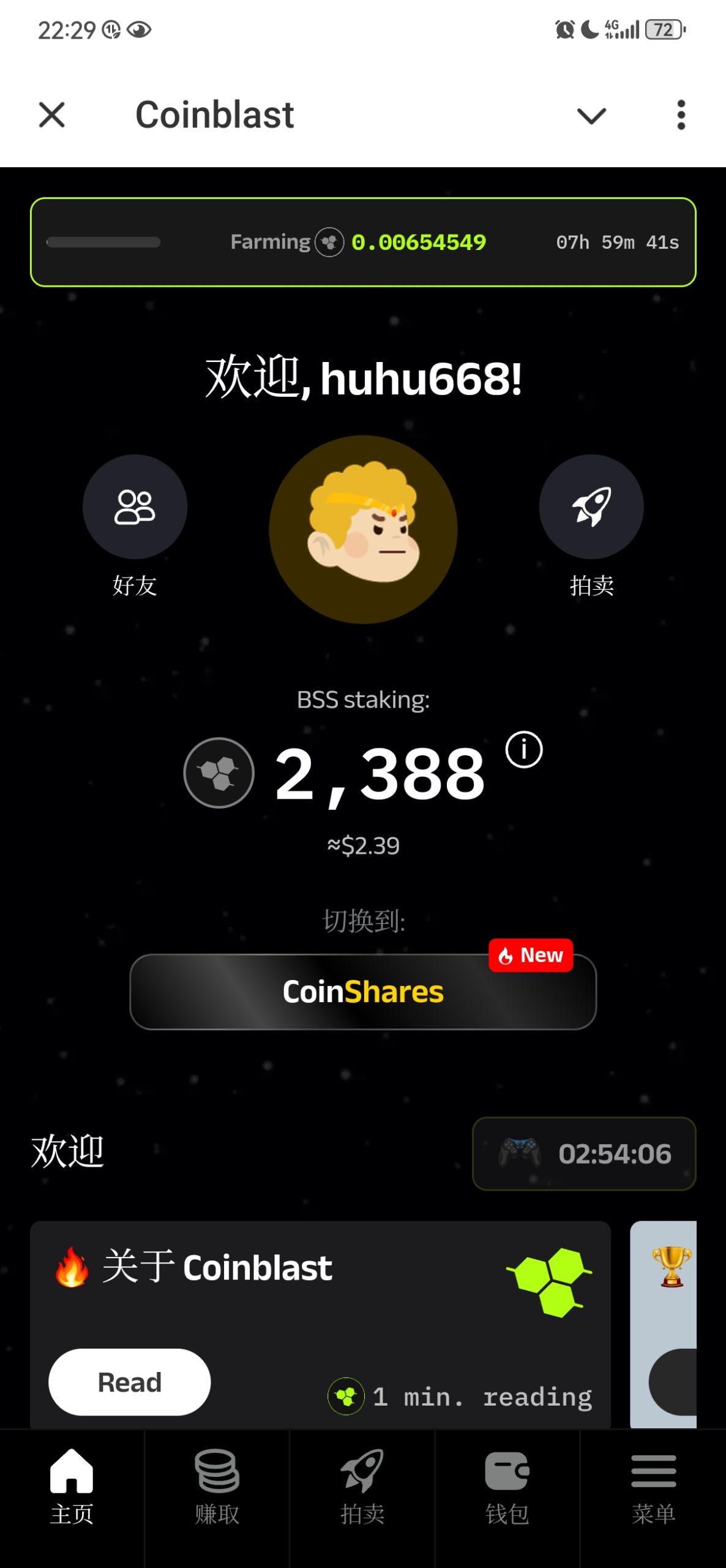This screenshot has height=1568, width=726.
Task: Click the BSS staking info icon
Action: (524, 750)
